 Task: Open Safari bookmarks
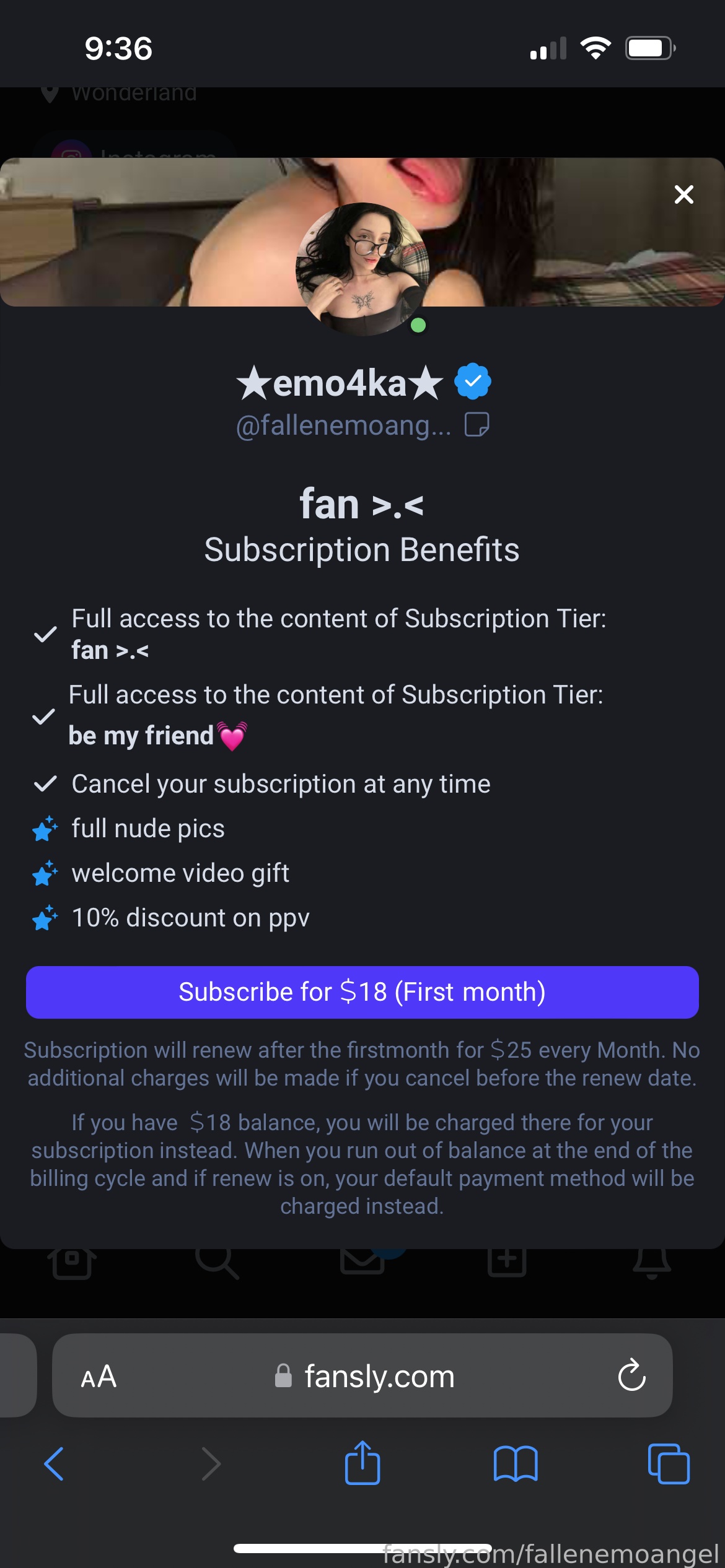click(x=516, y=1464)
